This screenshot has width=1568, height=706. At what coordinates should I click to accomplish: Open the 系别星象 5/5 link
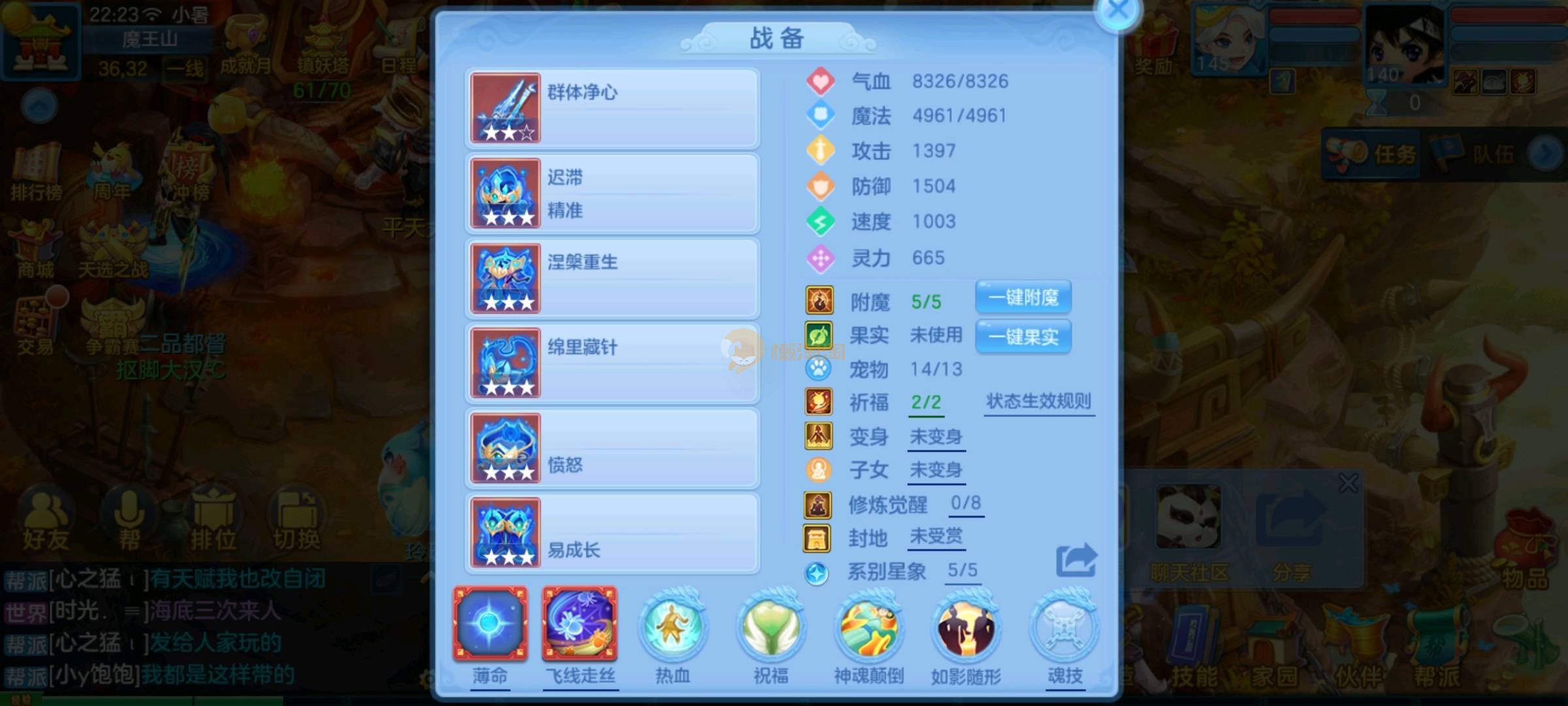tap(962, 571)
